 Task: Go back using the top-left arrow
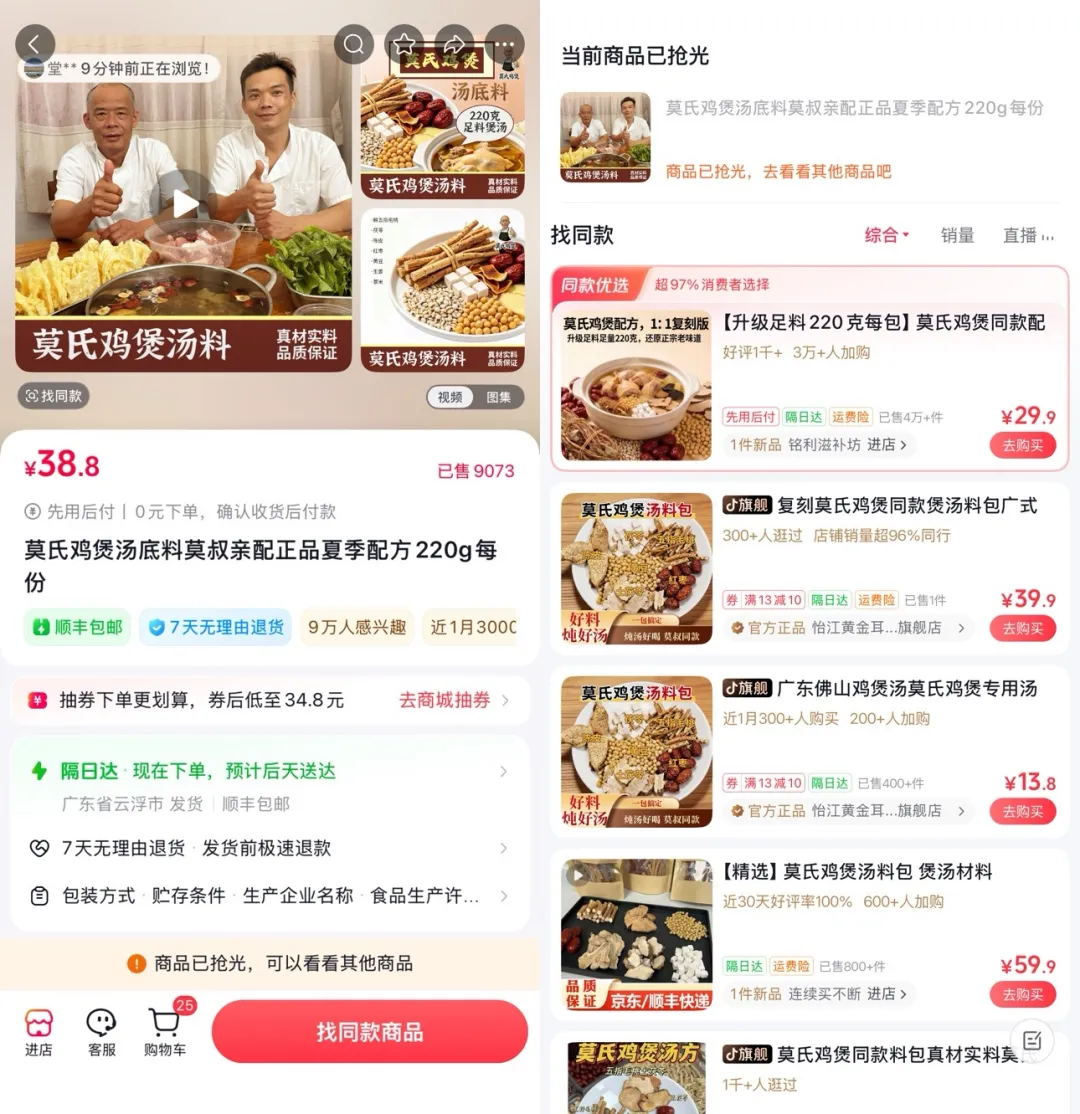pos(35,44)
